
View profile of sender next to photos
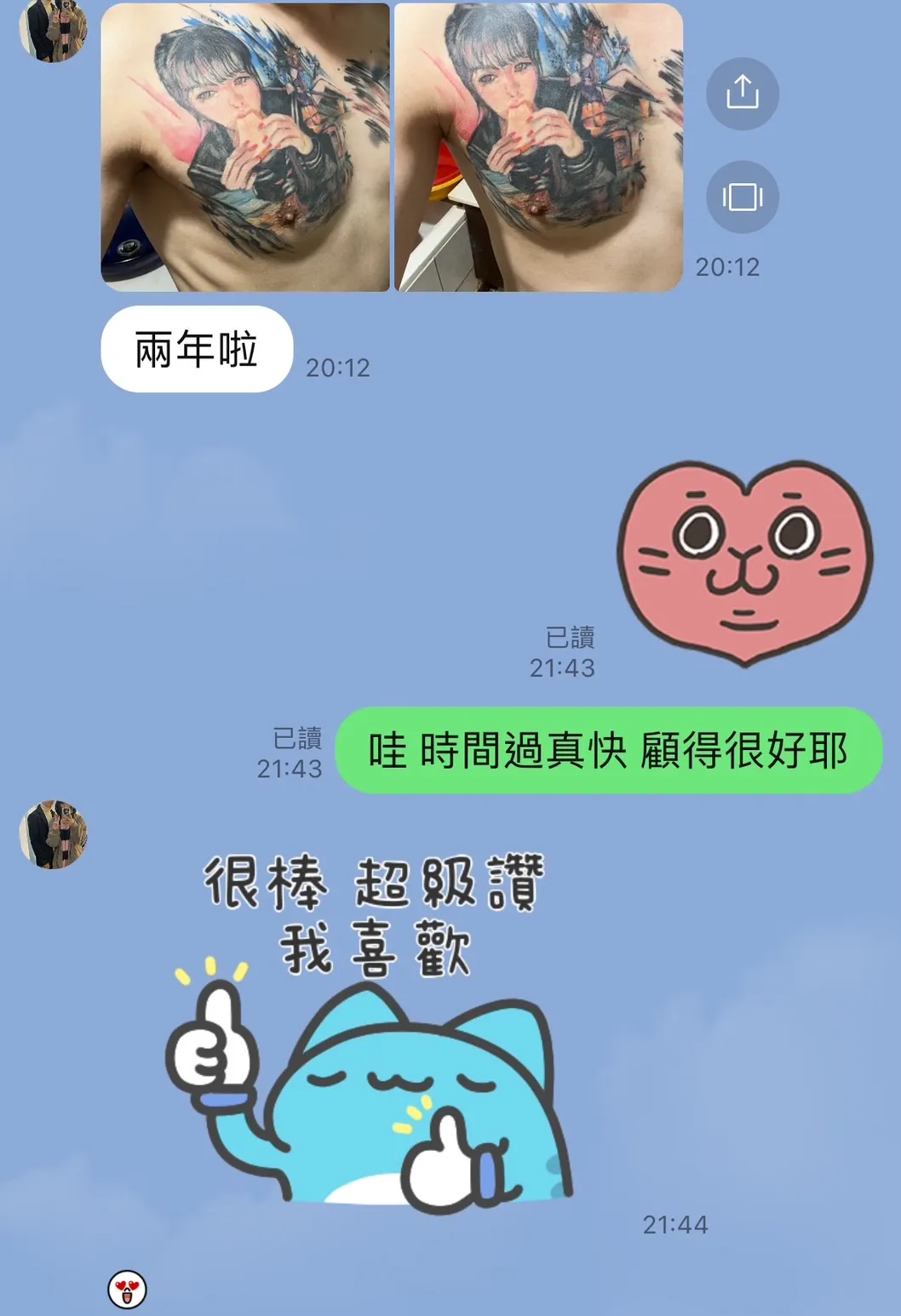(53, 31)
